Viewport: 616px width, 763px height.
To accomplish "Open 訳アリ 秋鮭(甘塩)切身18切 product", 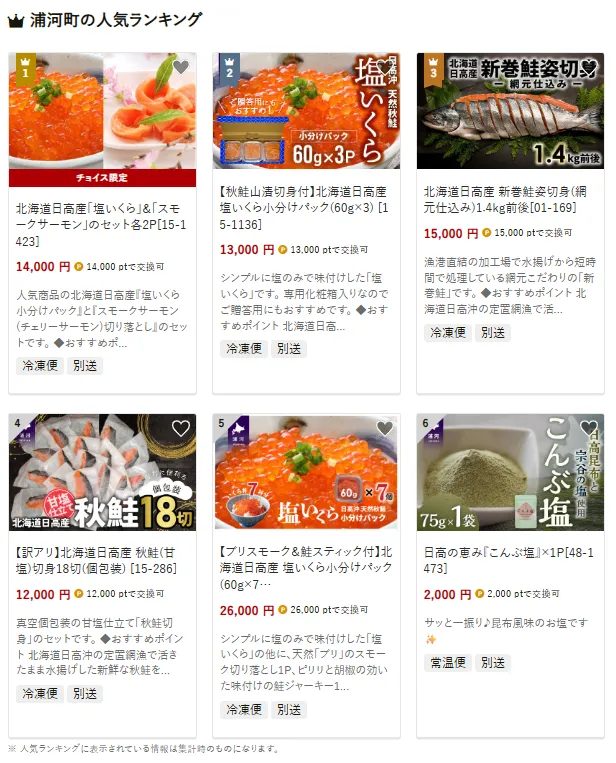I will [x=101, y=560].
